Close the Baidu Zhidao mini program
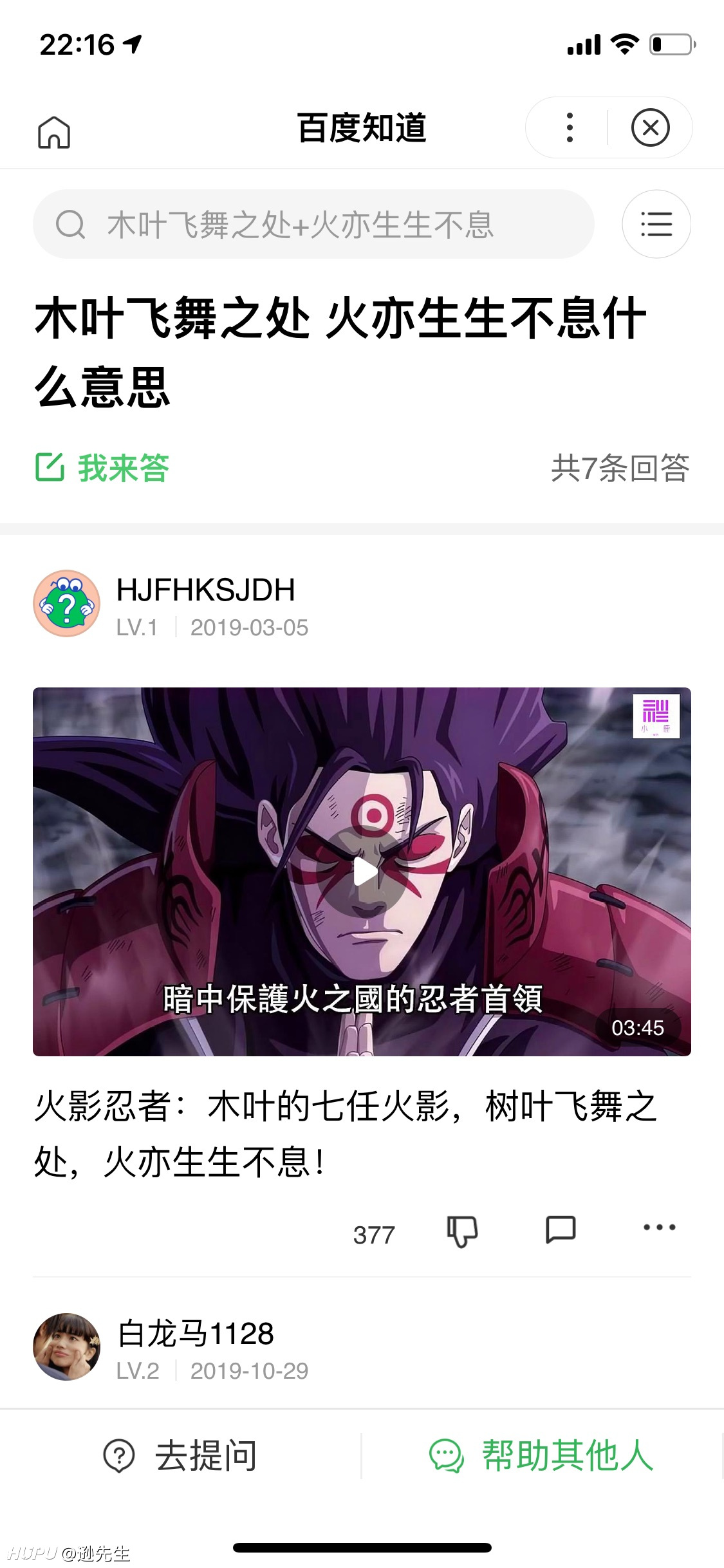The height and width of the screenshot is (1568, 724). pos(650,127)
